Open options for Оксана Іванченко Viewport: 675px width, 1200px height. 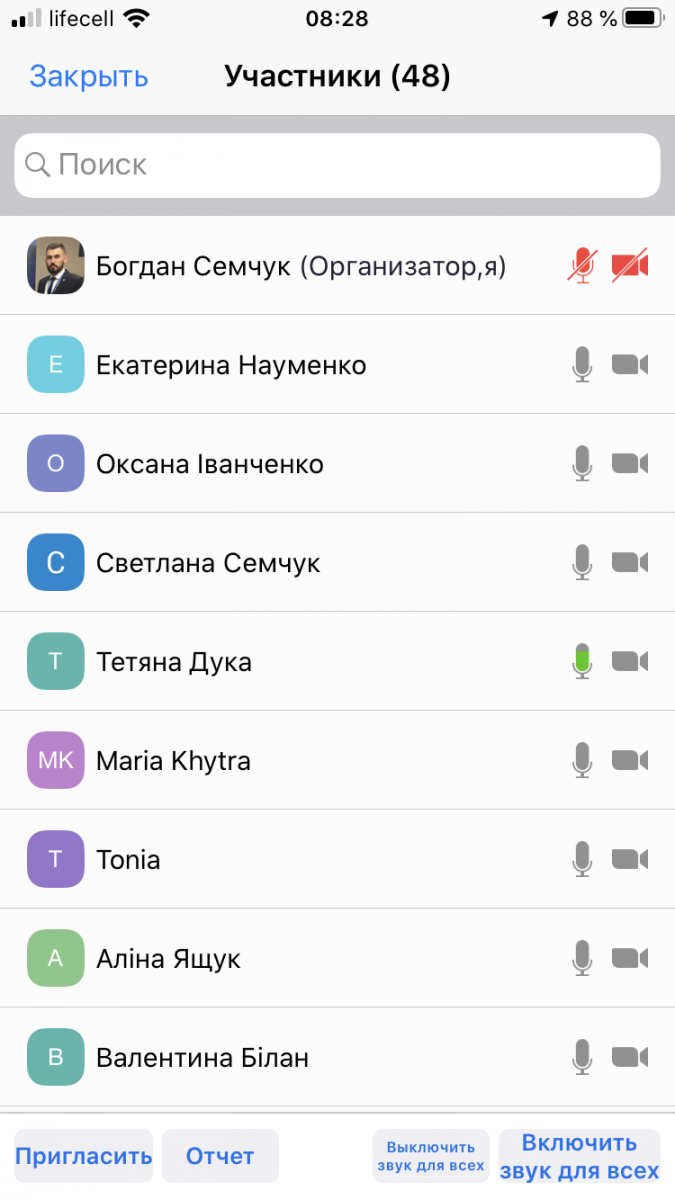pos(337,463)
